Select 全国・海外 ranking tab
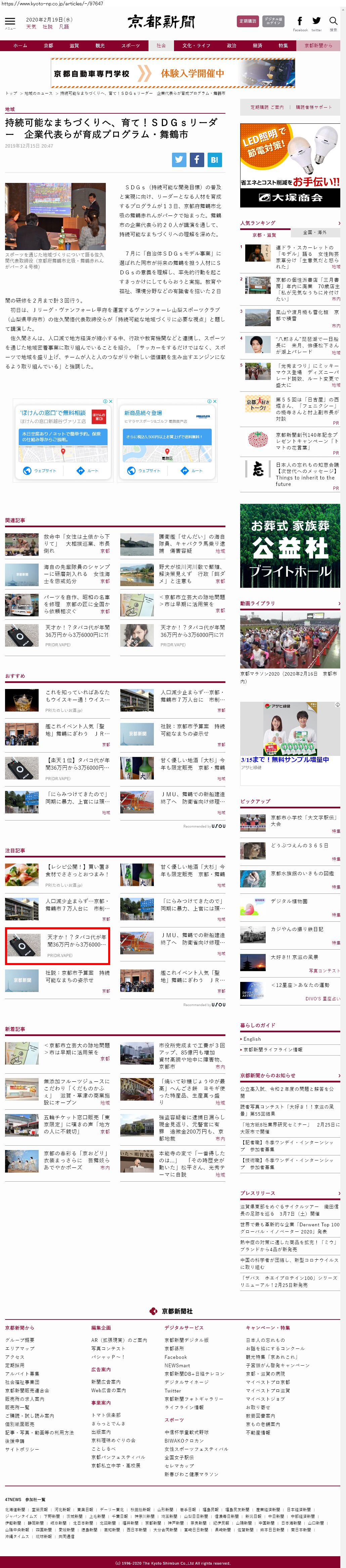 (314, 232)
